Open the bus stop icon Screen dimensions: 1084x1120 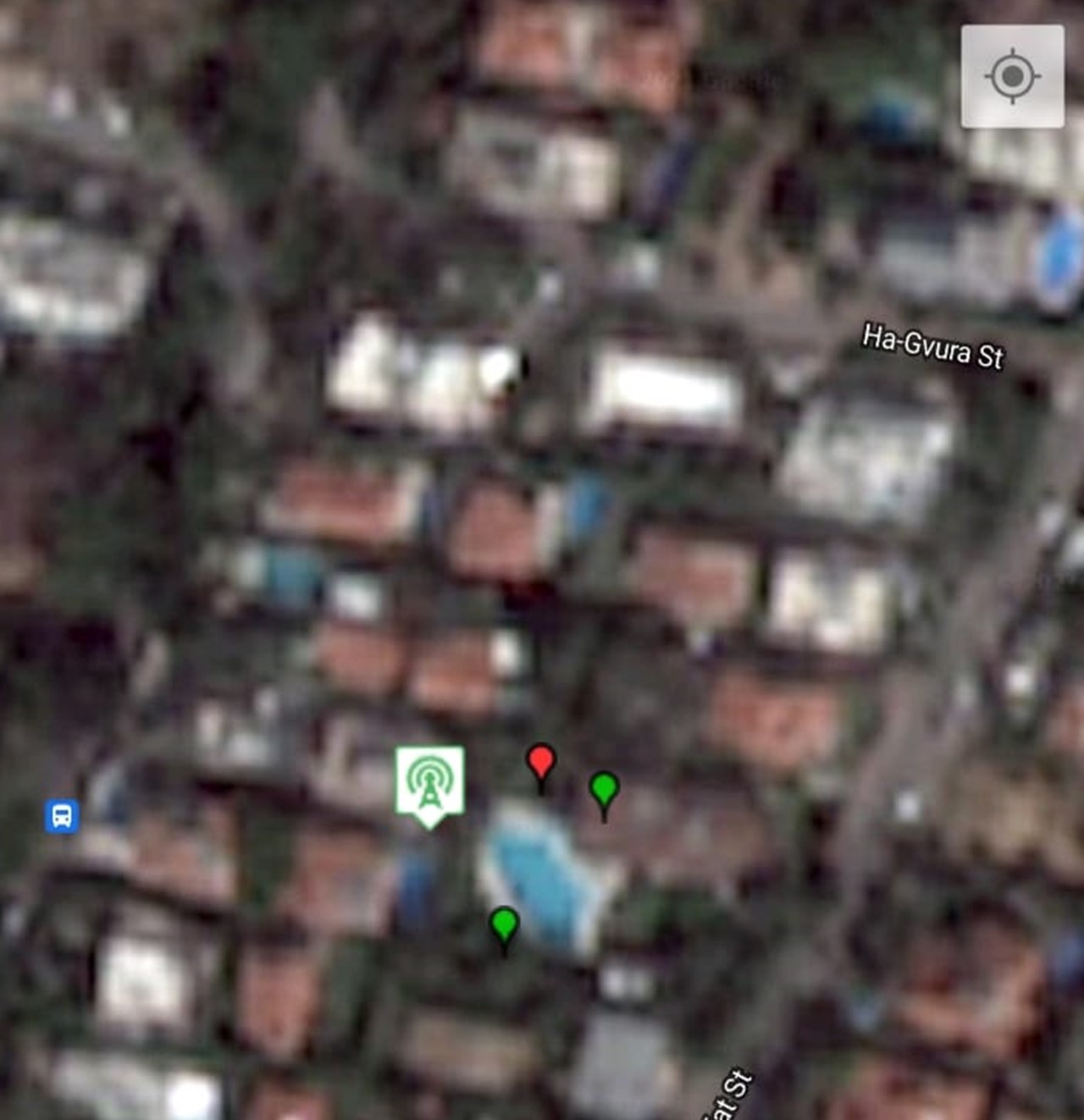pos(61,816)
